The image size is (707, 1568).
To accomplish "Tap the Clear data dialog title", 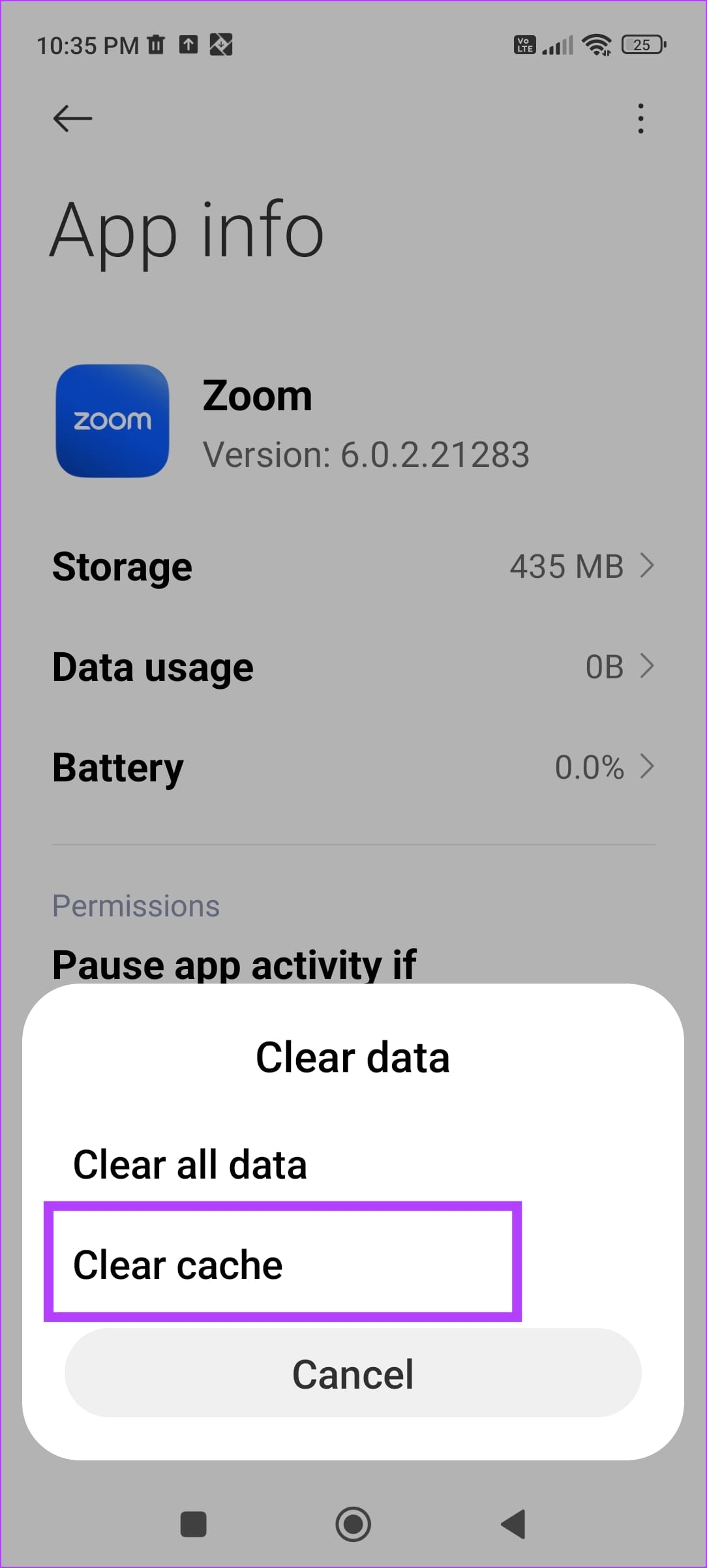I will [x=353, y=1057].
